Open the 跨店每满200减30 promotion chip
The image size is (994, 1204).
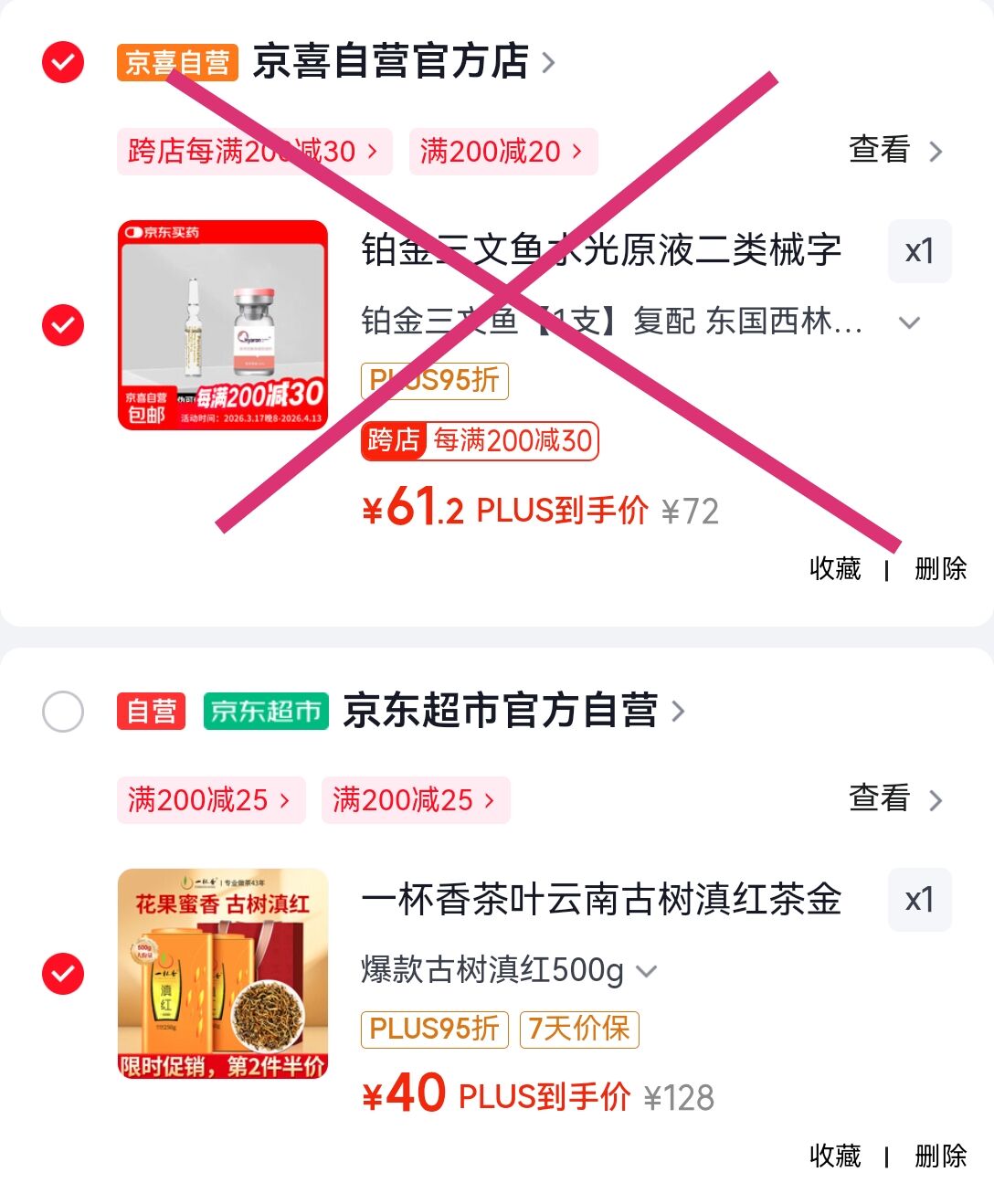254,152
